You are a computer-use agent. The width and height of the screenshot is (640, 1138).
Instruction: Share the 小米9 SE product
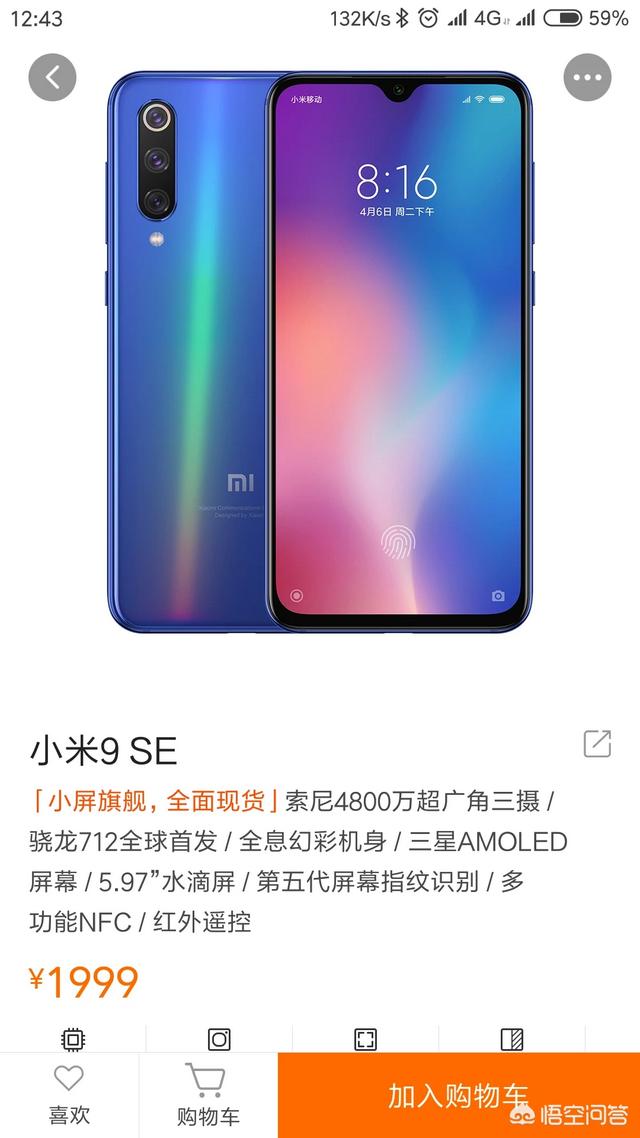point(597,743)
